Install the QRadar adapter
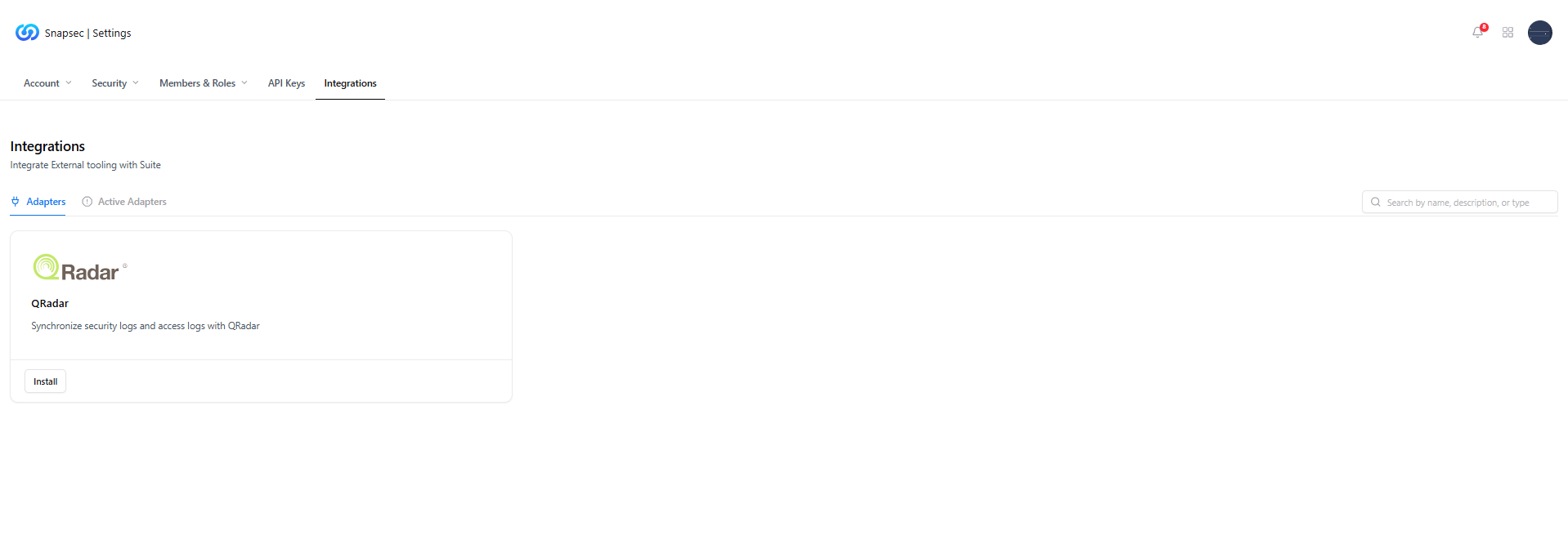 tap(45, 381)
